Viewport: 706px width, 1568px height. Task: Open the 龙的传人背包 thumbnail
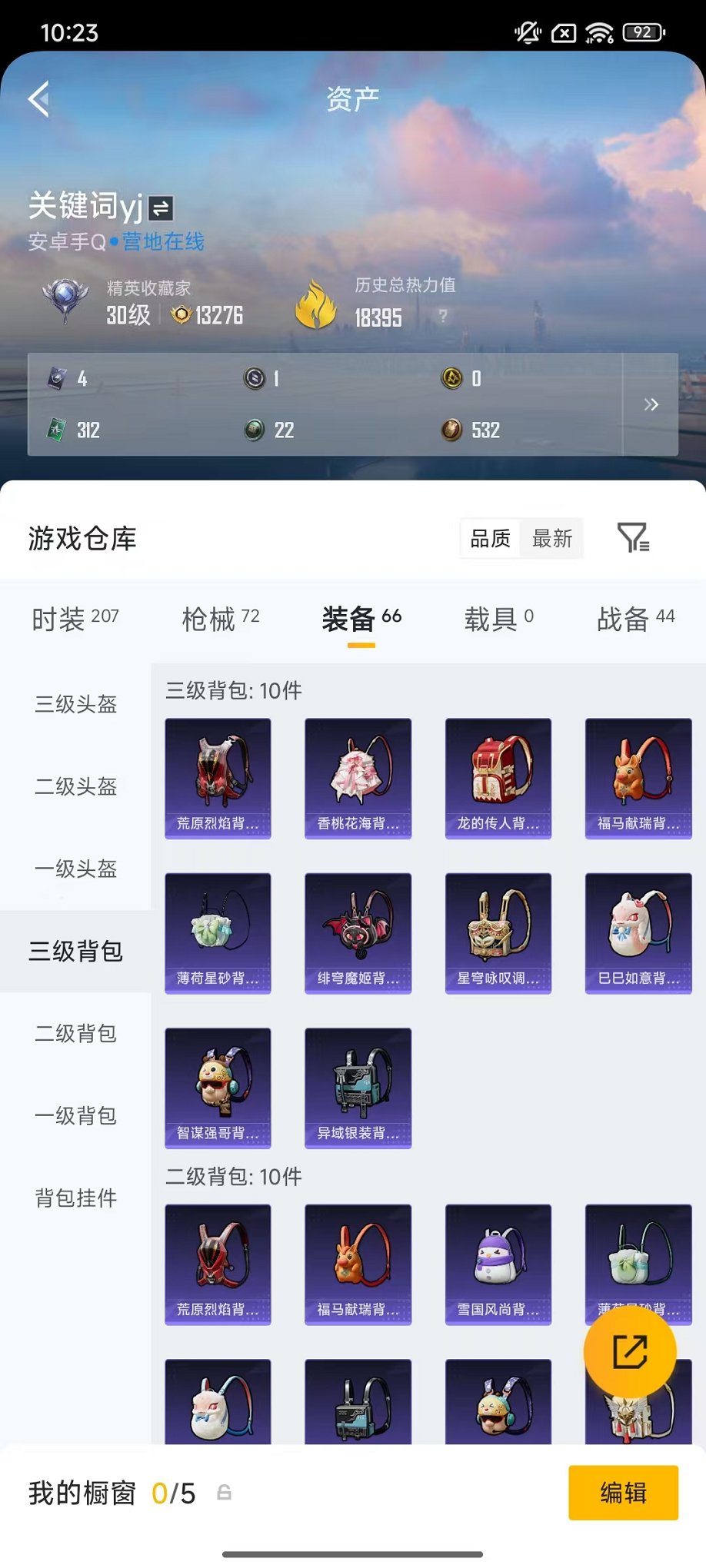[x=498, y=778]
